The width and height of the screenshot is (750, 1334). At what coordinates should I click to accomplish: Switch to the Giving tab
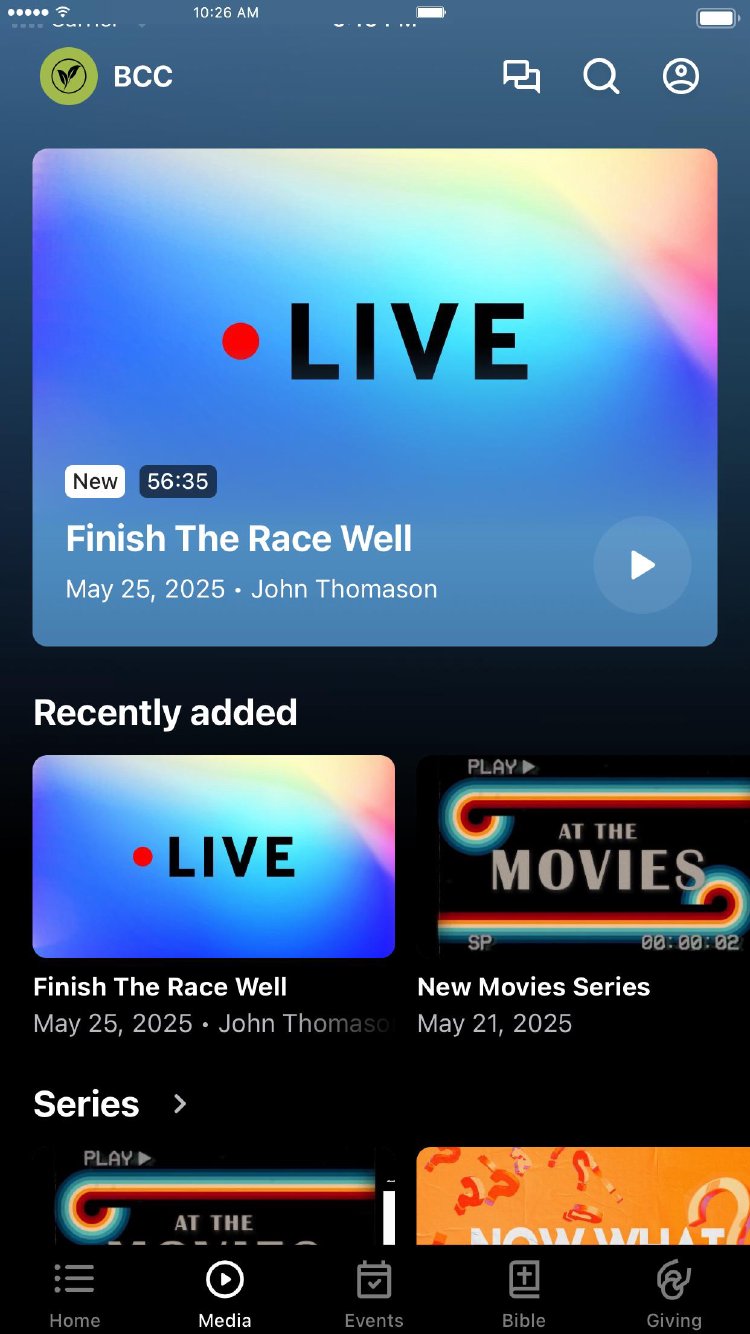click(674, 1294)
